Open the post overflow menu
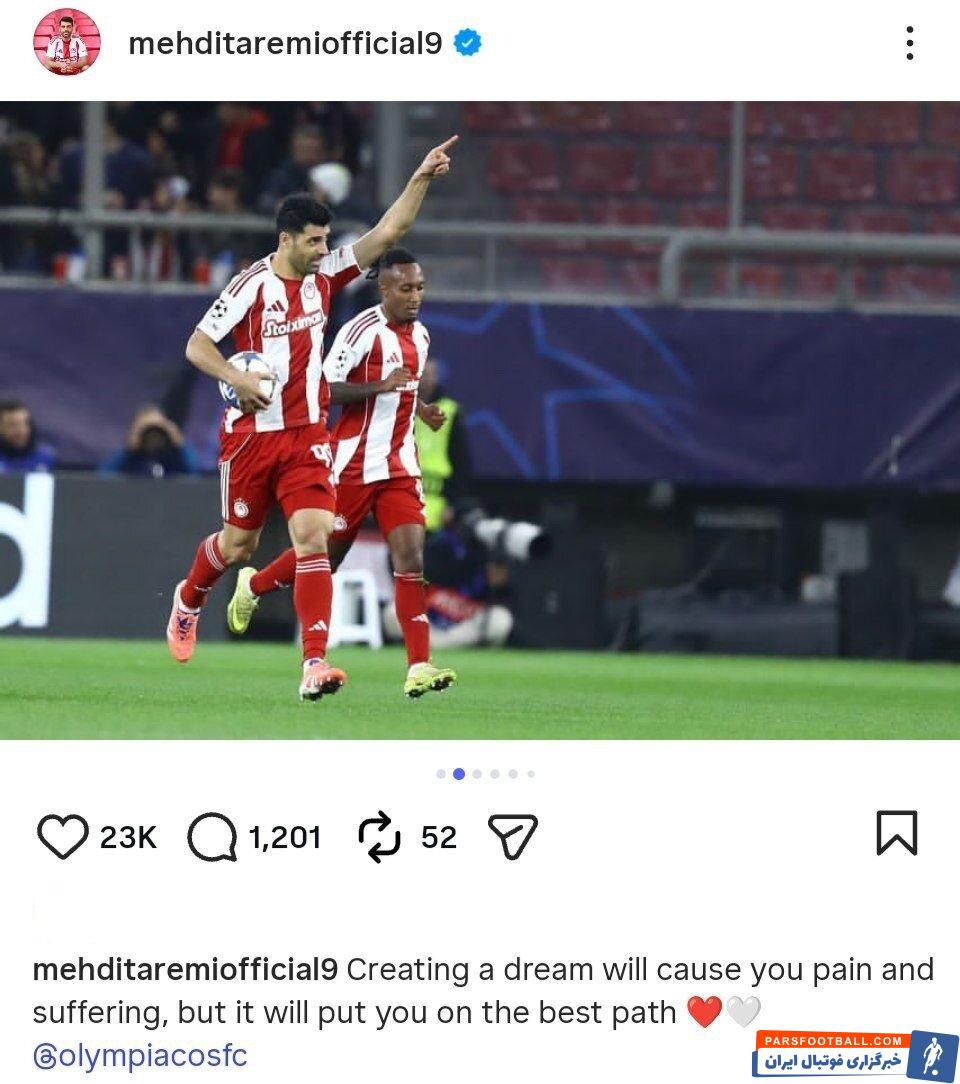 [x=909, y=43]
